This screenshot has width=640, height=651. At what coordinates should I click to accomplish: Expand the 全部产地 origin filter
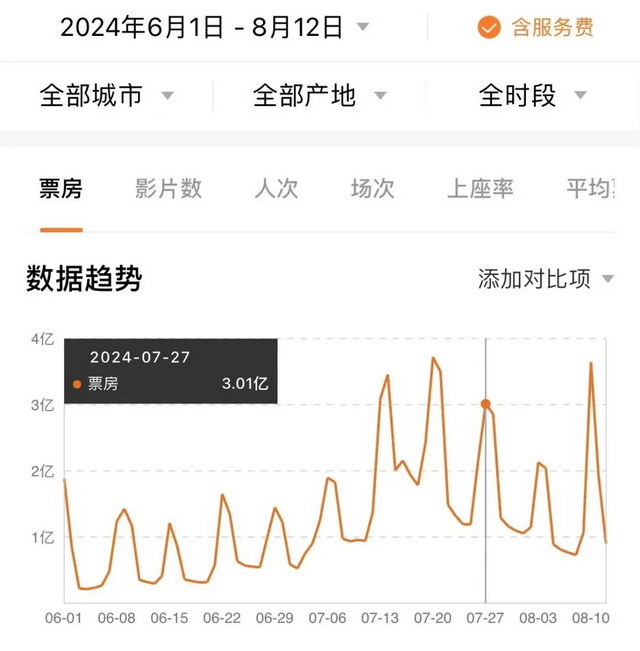click(x=319, y=96)
